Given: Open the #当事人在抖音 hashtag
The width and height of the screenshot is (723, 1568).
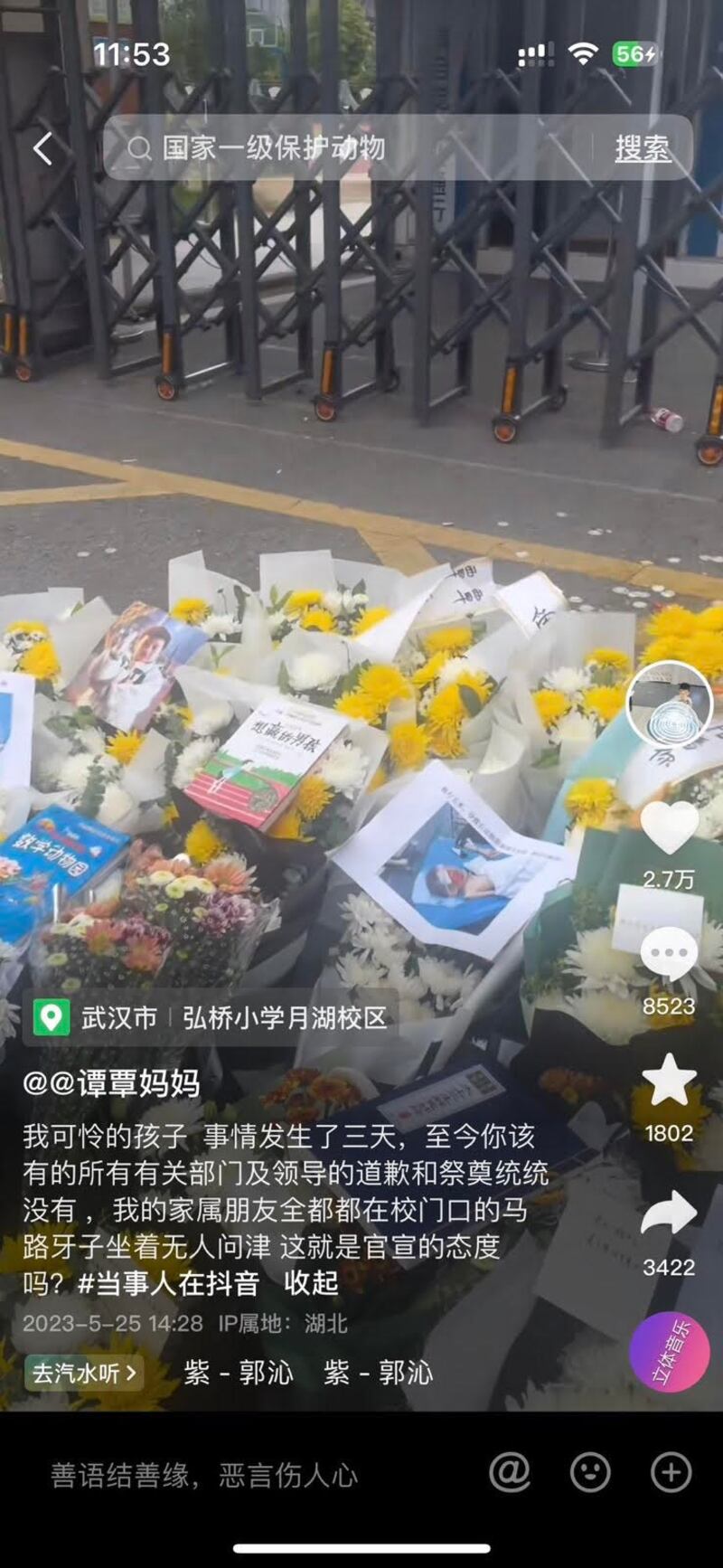Looking at the screenshot, I should click(x=168, y=1282).
